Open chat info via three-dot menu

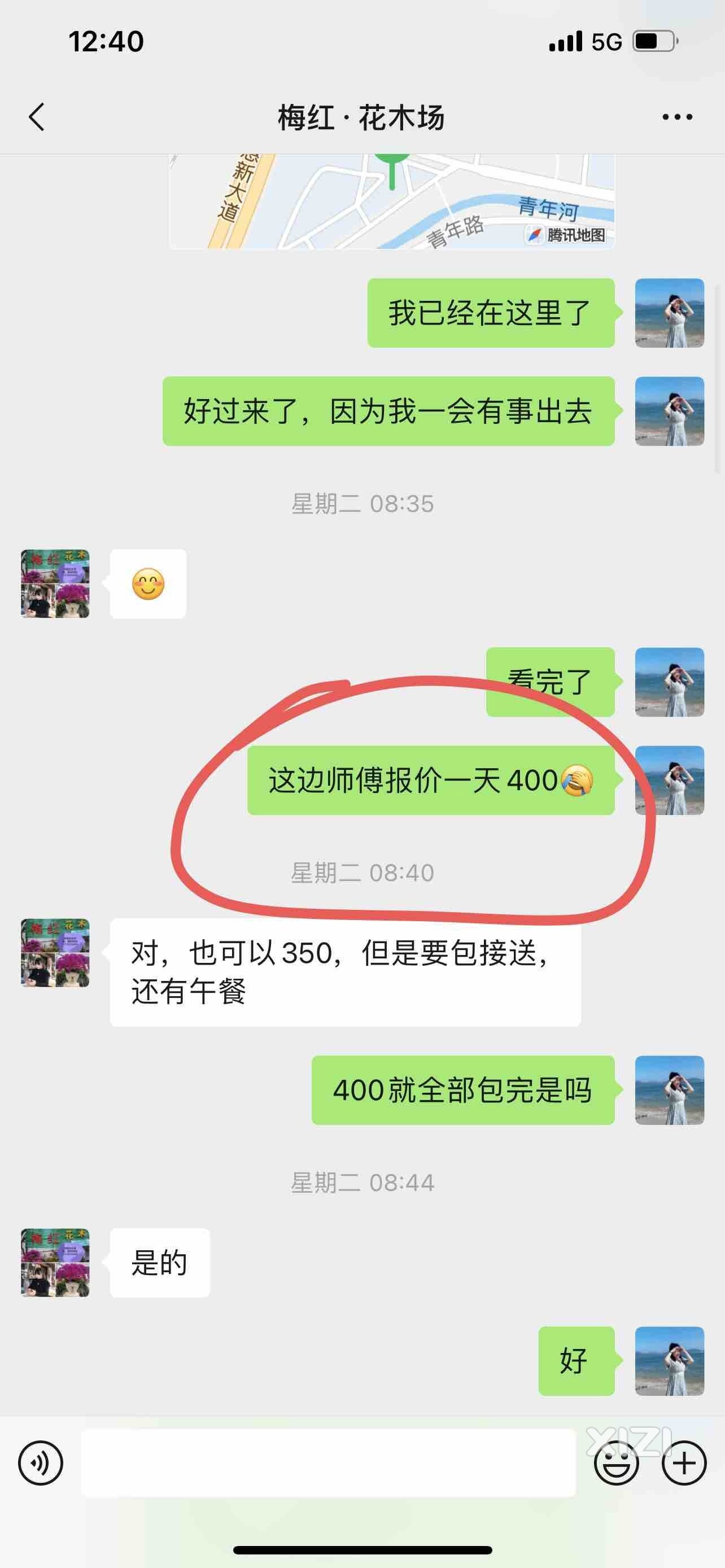[x=677, y=117]
